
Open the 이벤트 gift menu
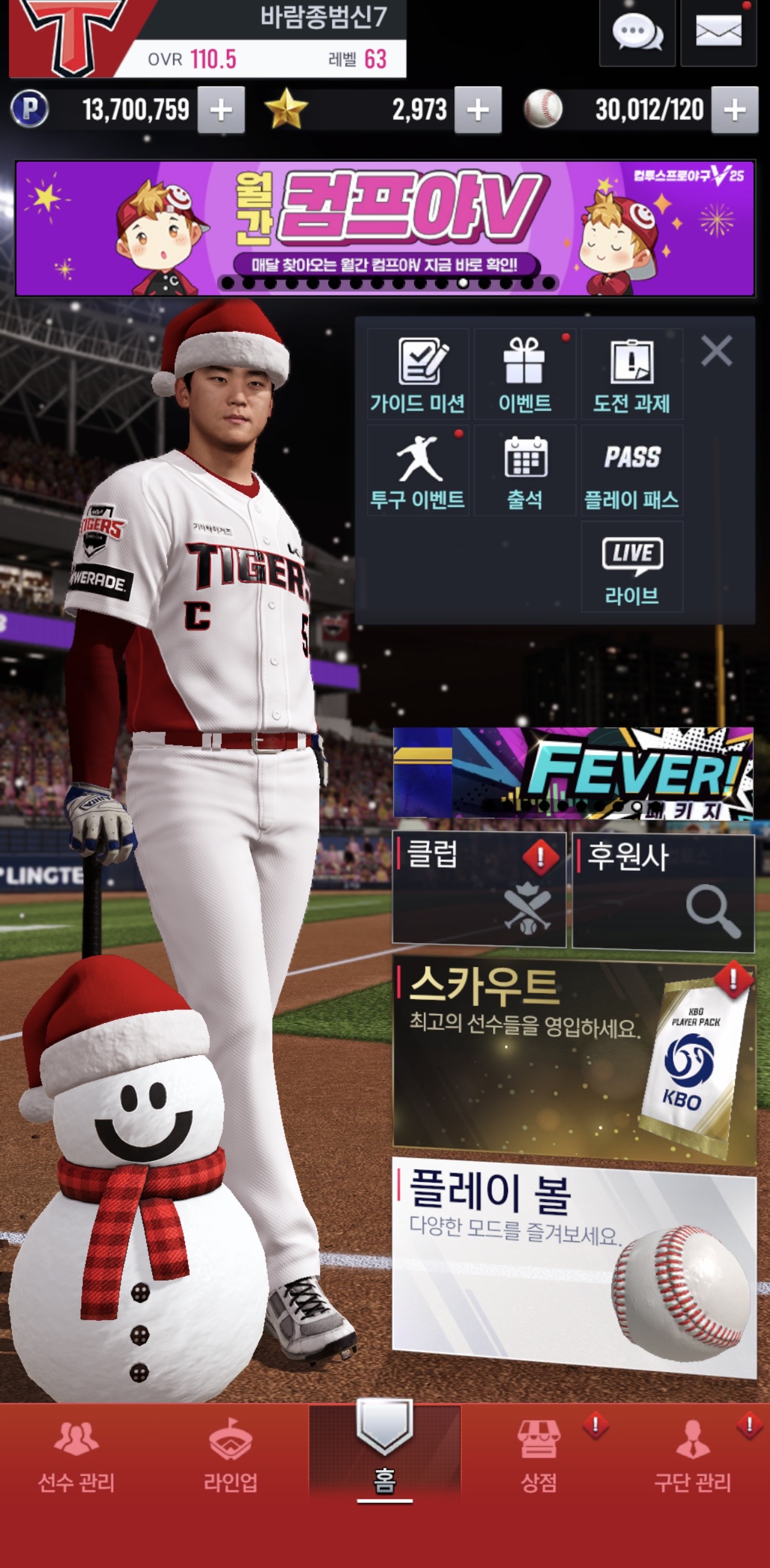pyautogui.click(x=525, y=374)
